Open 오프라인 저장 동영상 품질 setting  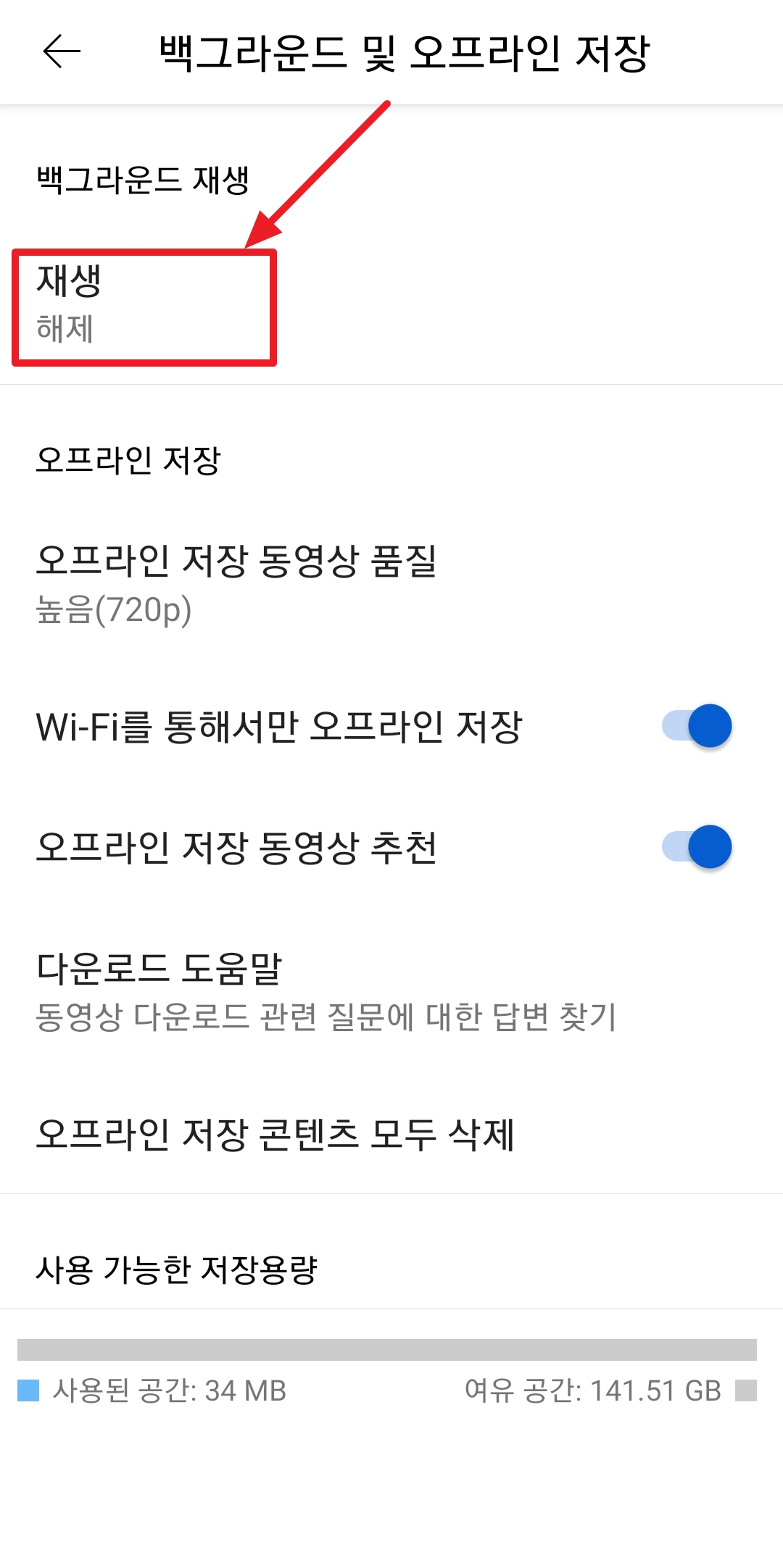(x=236, y=584)
